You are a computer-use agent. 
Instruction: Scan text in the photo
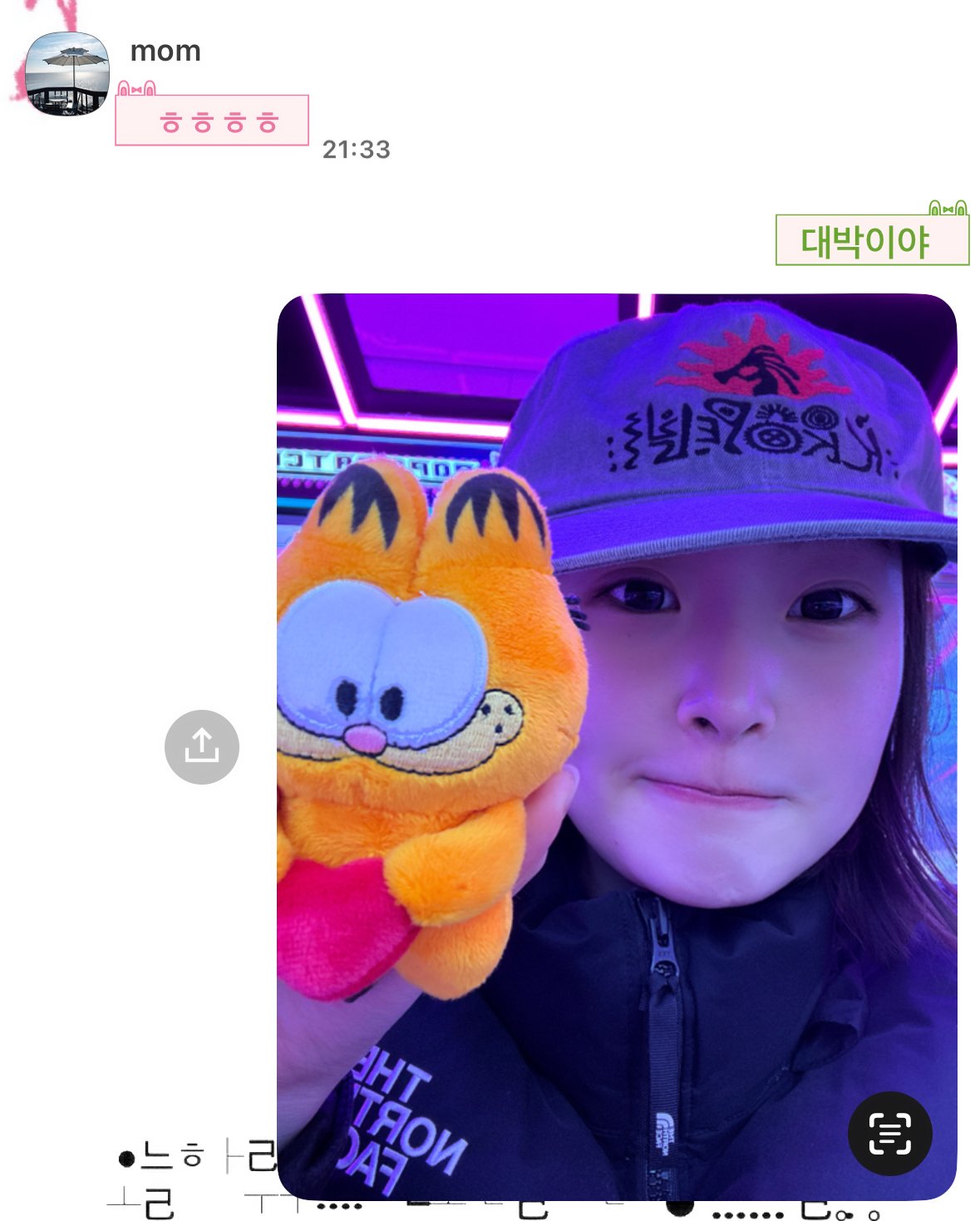[889, 1133]
